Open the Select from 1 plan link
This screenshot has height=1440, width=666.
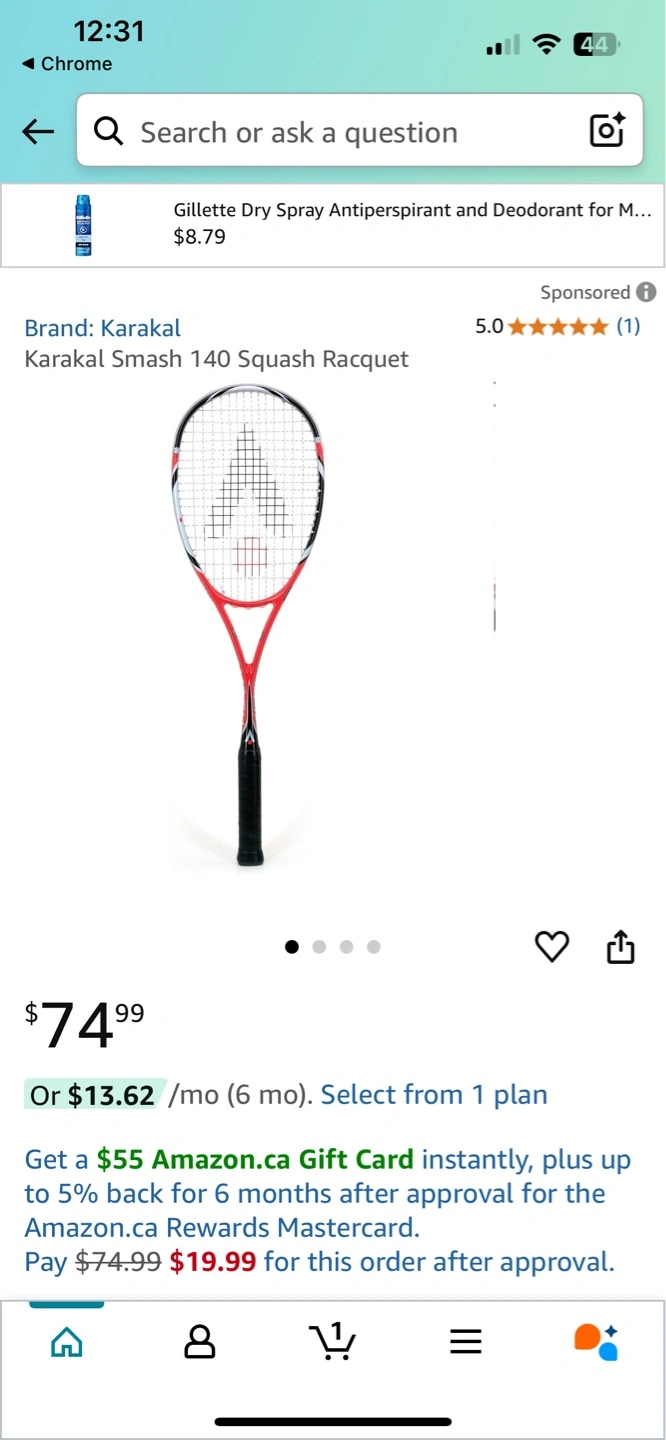pos(434,1094)
